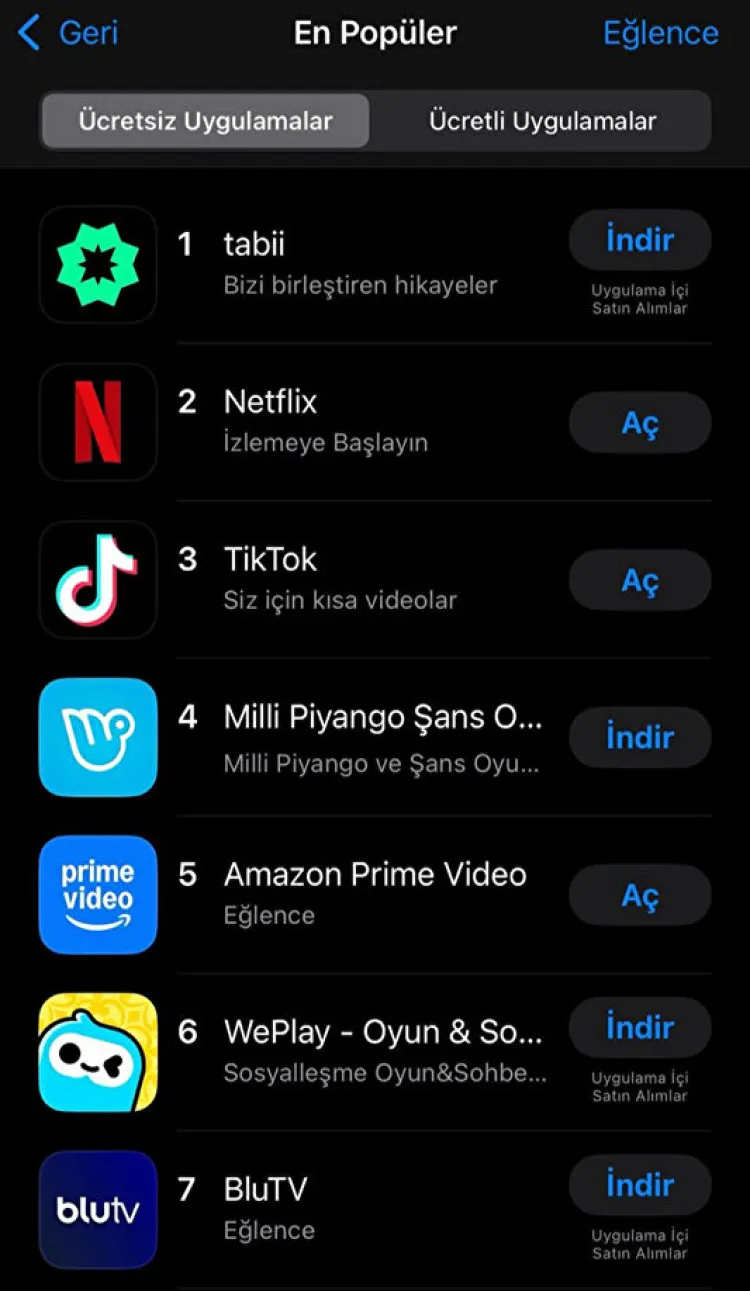Download BluTV with the İndir button
This screenshot has height=1291, width=750.
(640, 1185)
